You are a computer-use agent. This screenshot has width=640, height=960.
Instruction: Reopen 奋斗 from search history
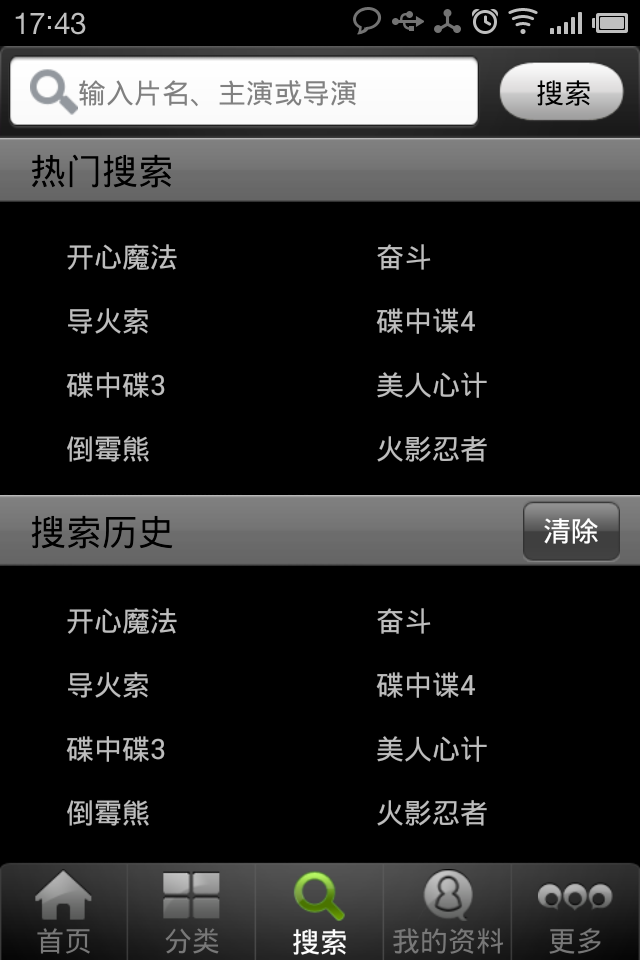[x=404, y=622]
